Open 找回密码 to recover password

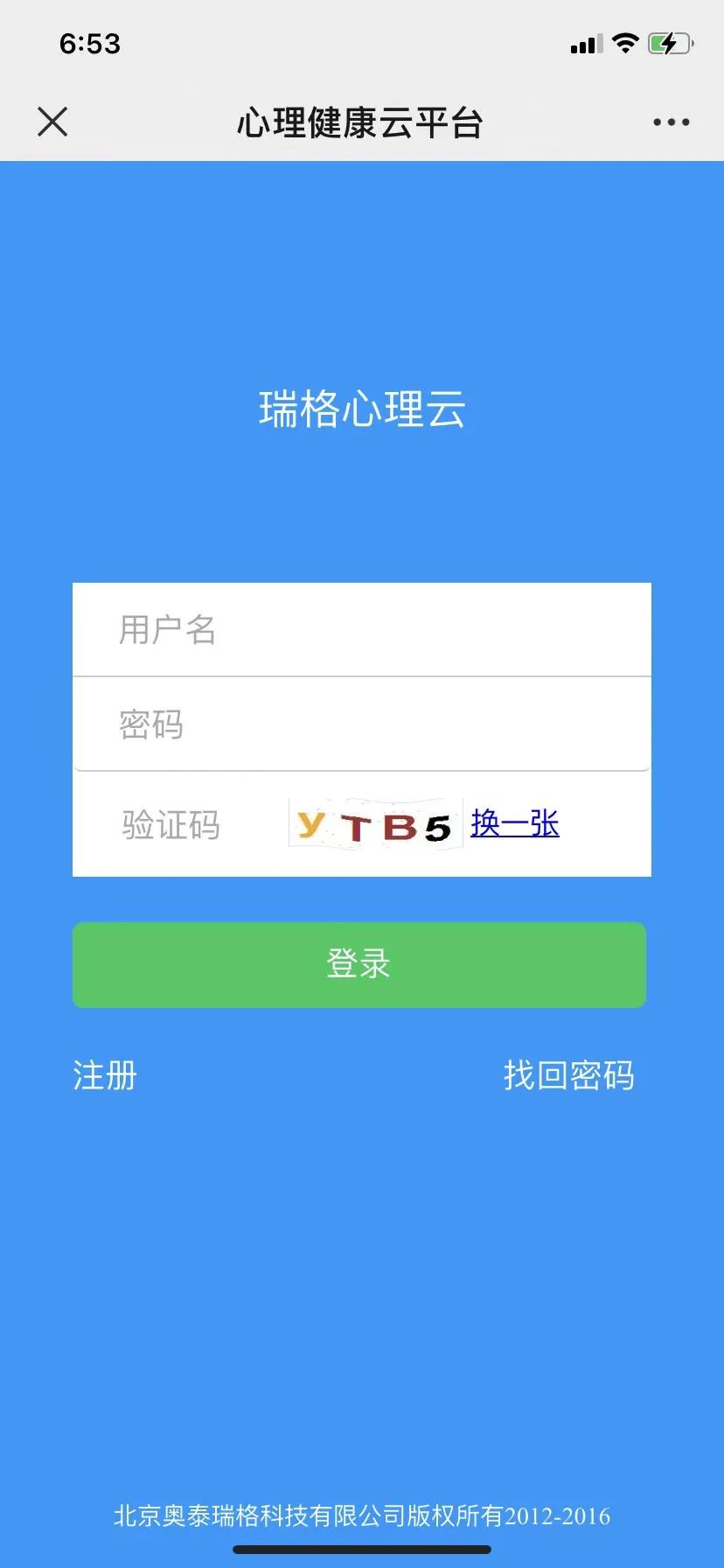point(568,1075)
